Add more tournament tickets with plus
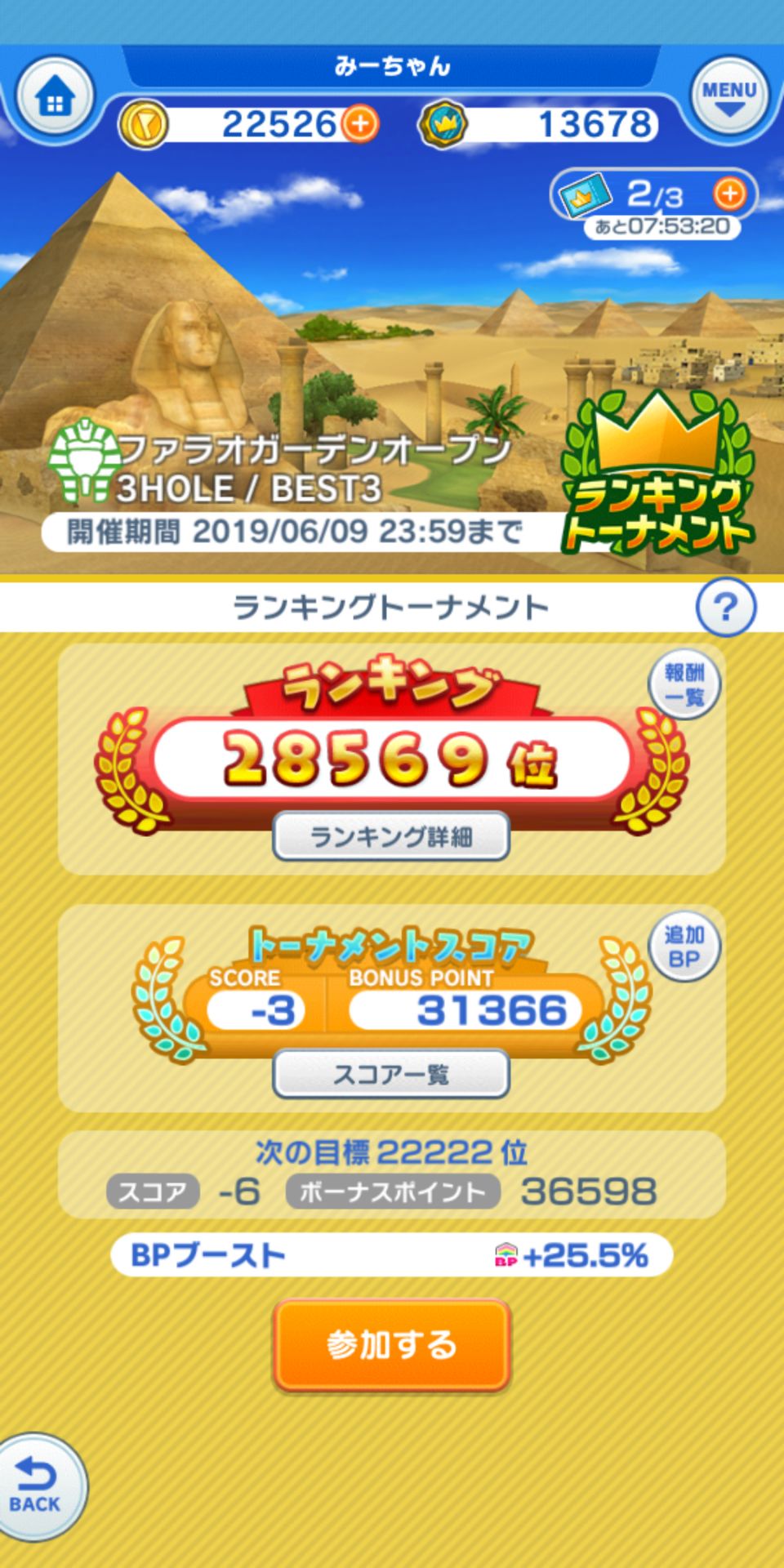 pos(729,194)
